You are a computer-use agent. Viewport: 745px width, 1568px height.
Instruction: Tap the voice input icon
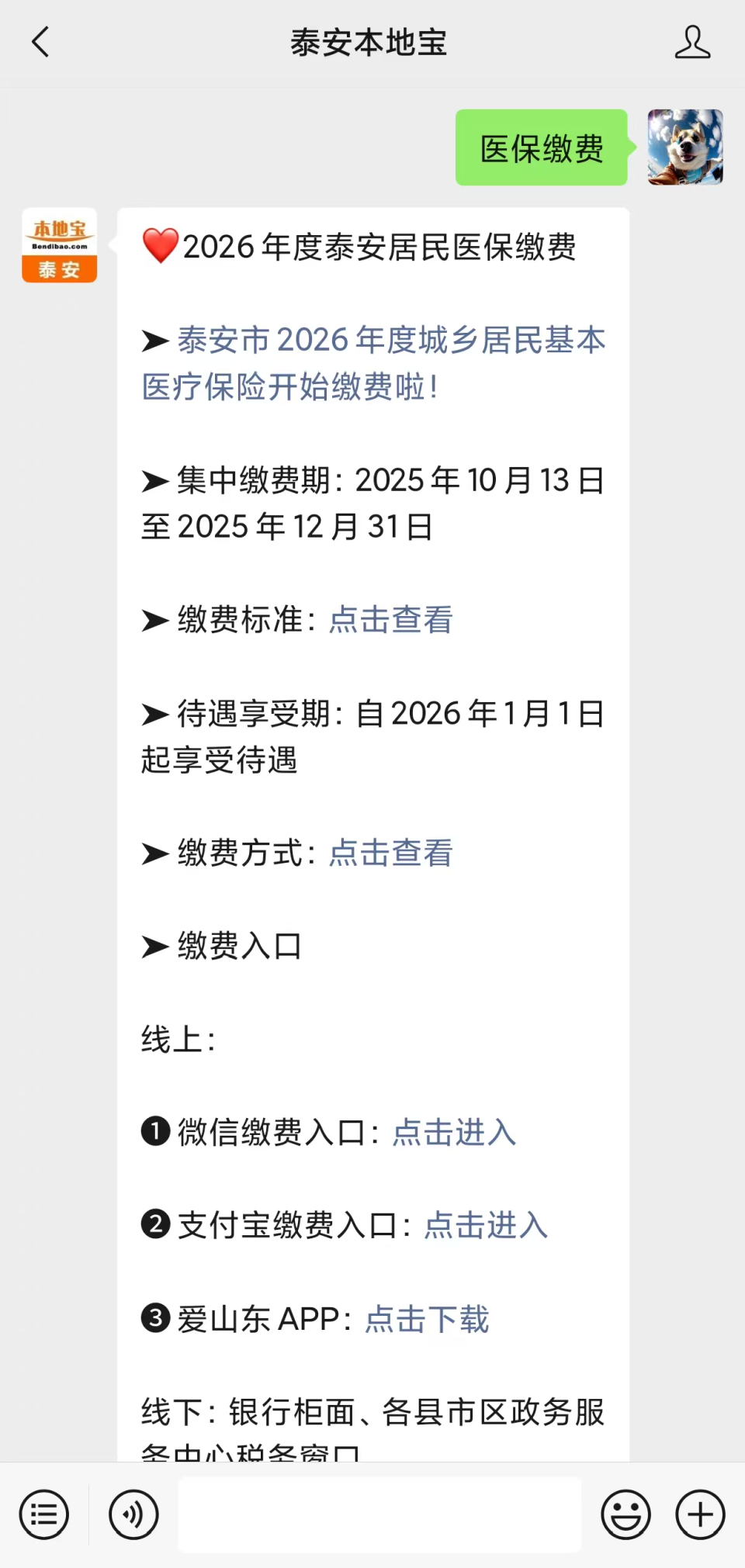(133, 1513)
